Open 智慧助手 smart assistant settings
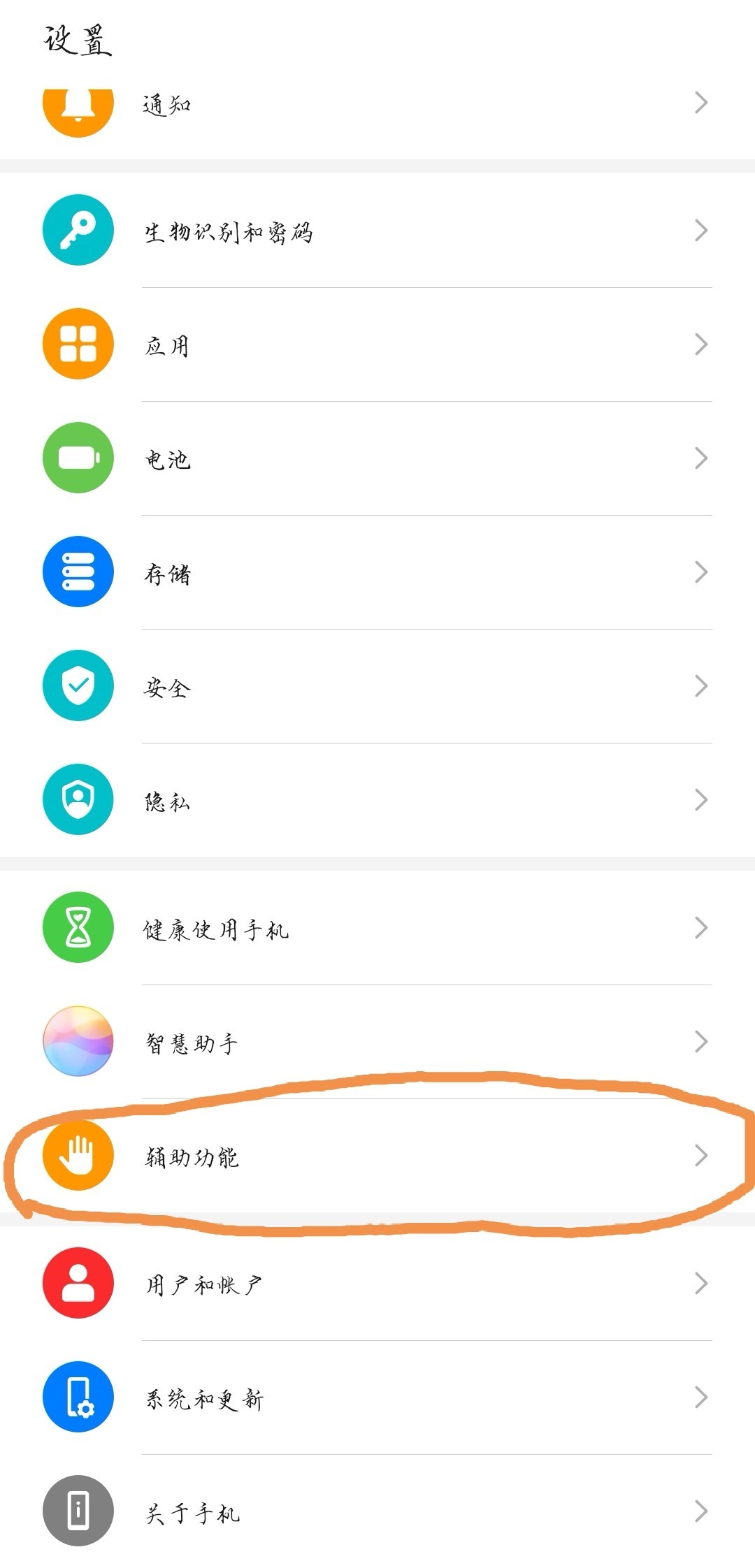 tap(377, 1042)
